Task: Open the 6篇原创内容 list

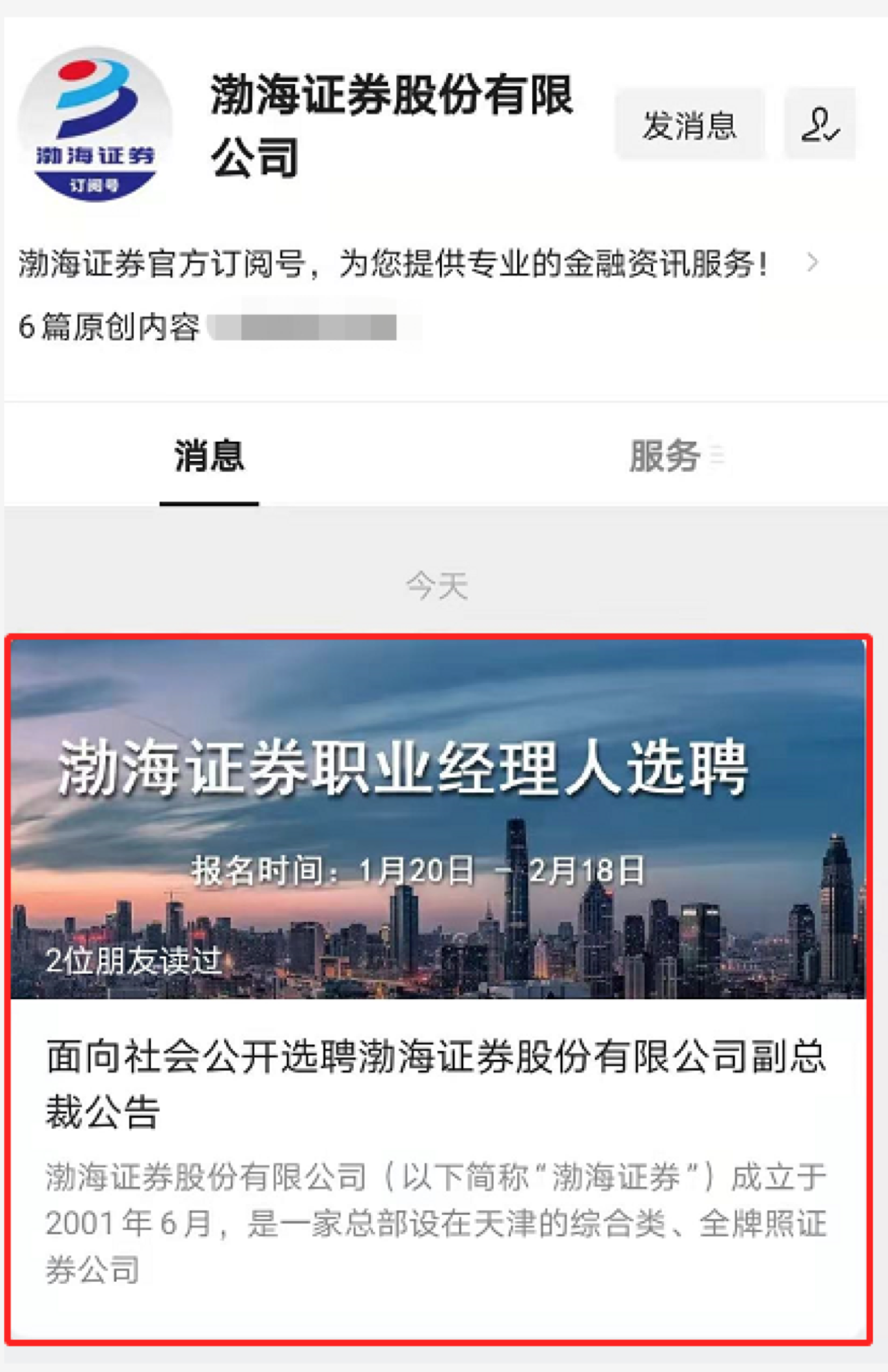Action: (109, 327)
